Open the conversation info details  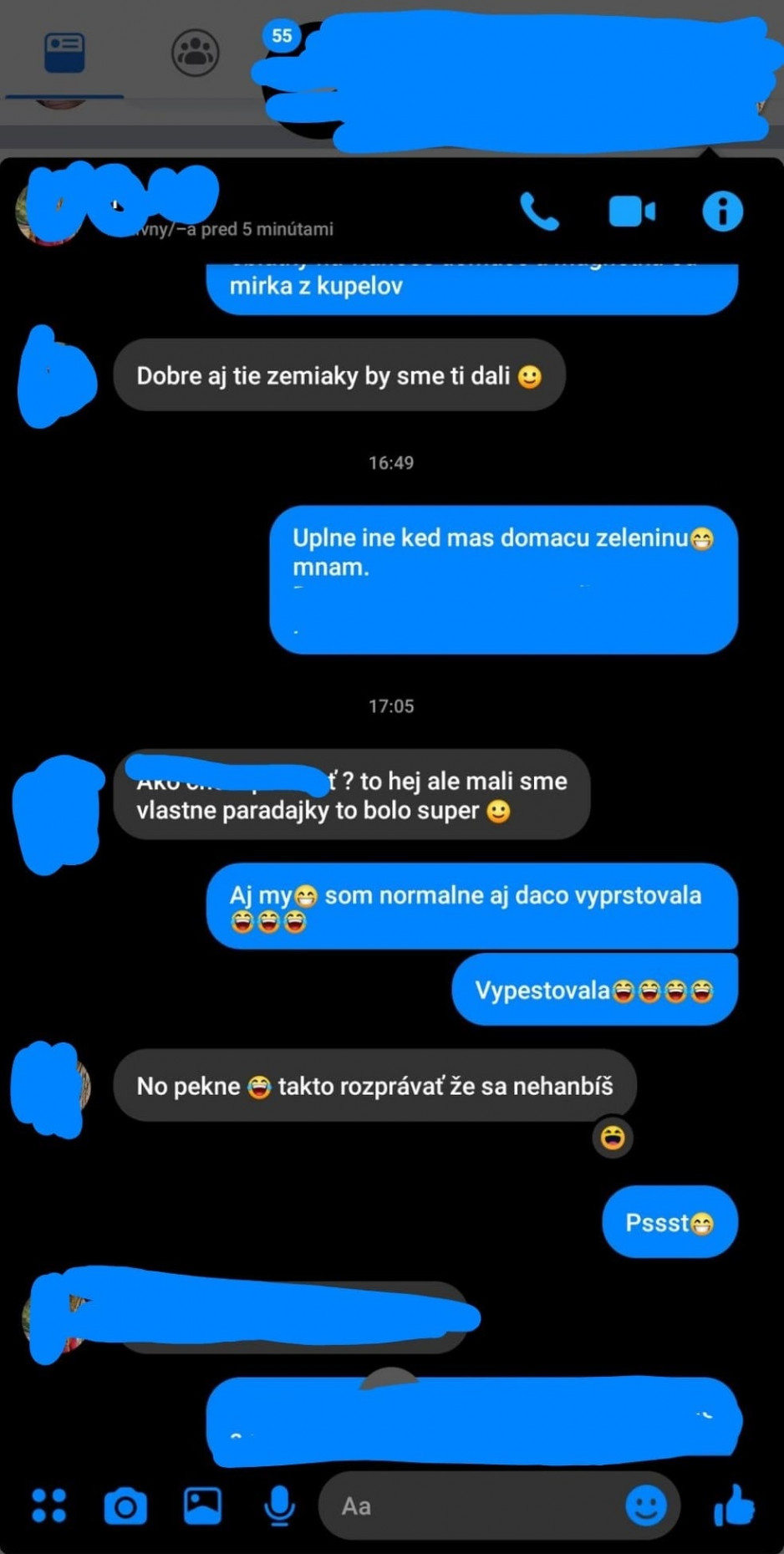722,211
